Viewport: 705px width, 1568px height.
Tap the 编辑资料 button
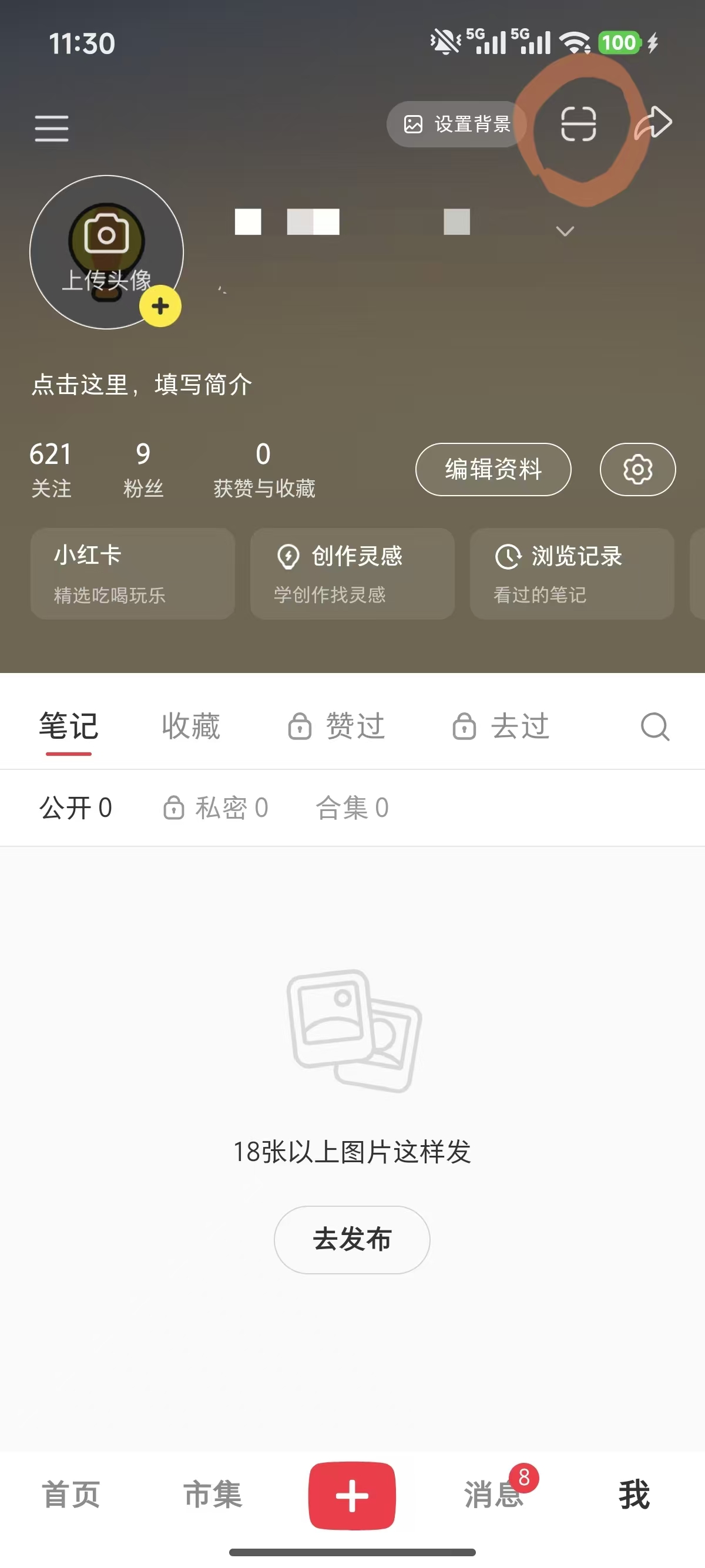click(x=492, y=469)
